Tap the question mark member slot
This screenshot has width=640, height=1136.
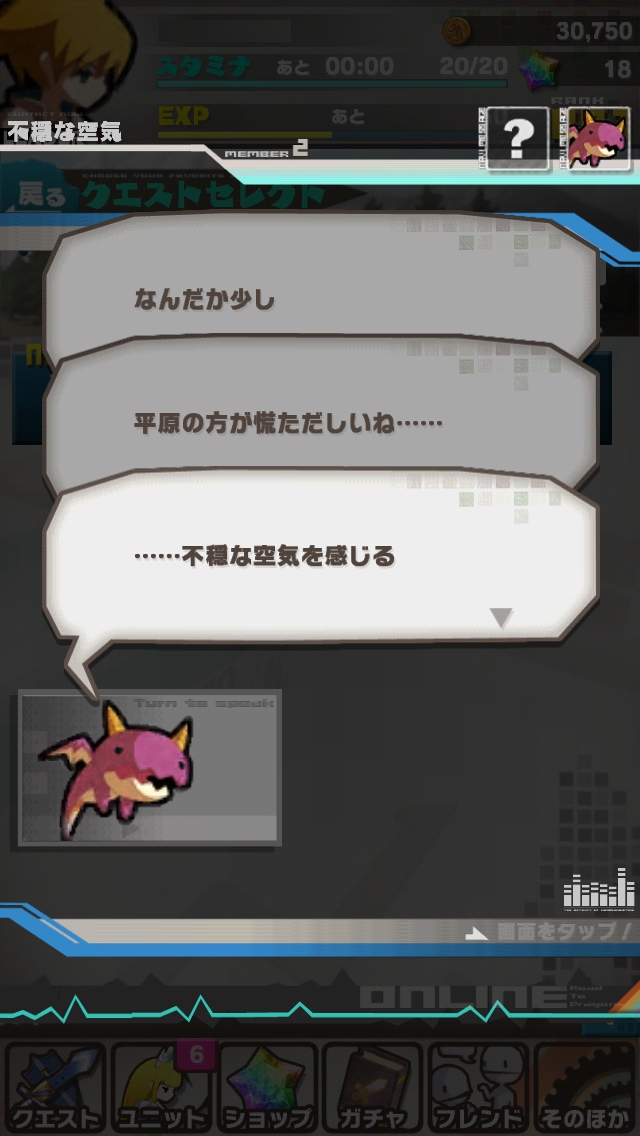(516, 141)
